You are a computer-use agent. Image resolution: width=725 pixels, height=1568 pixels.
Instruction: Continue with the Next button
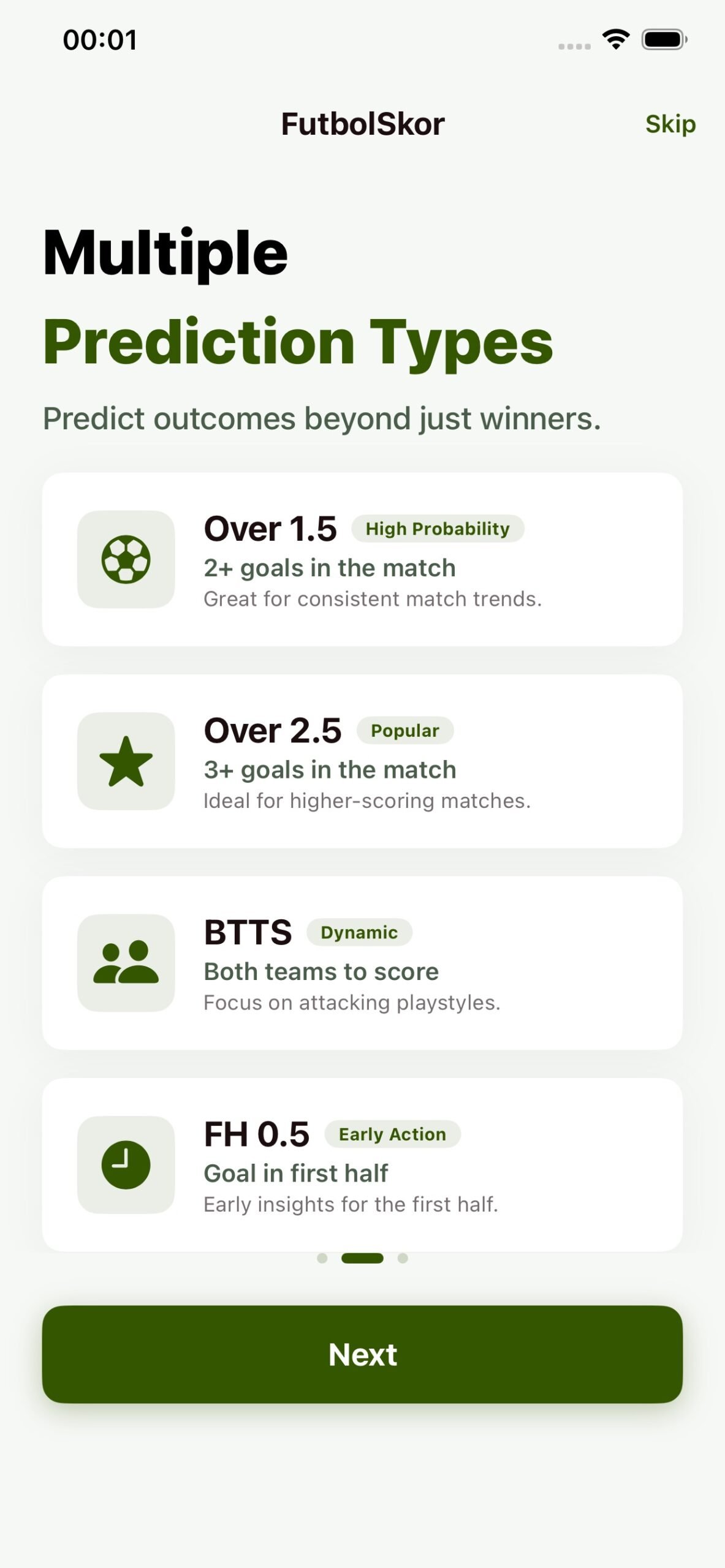362,1354
